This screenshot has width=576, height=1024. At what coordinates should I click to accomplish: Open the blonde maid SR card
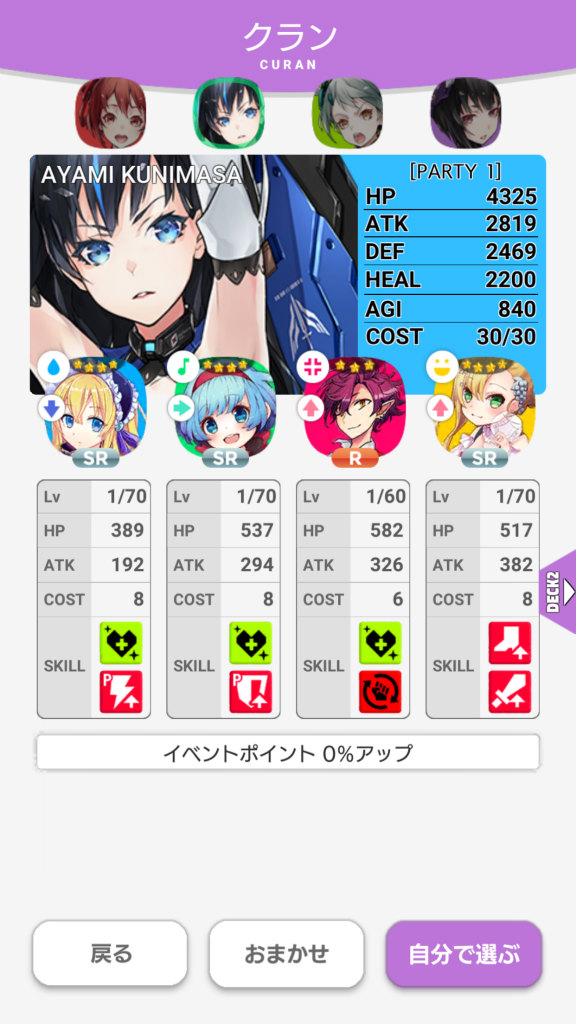(x=94, y=411)
